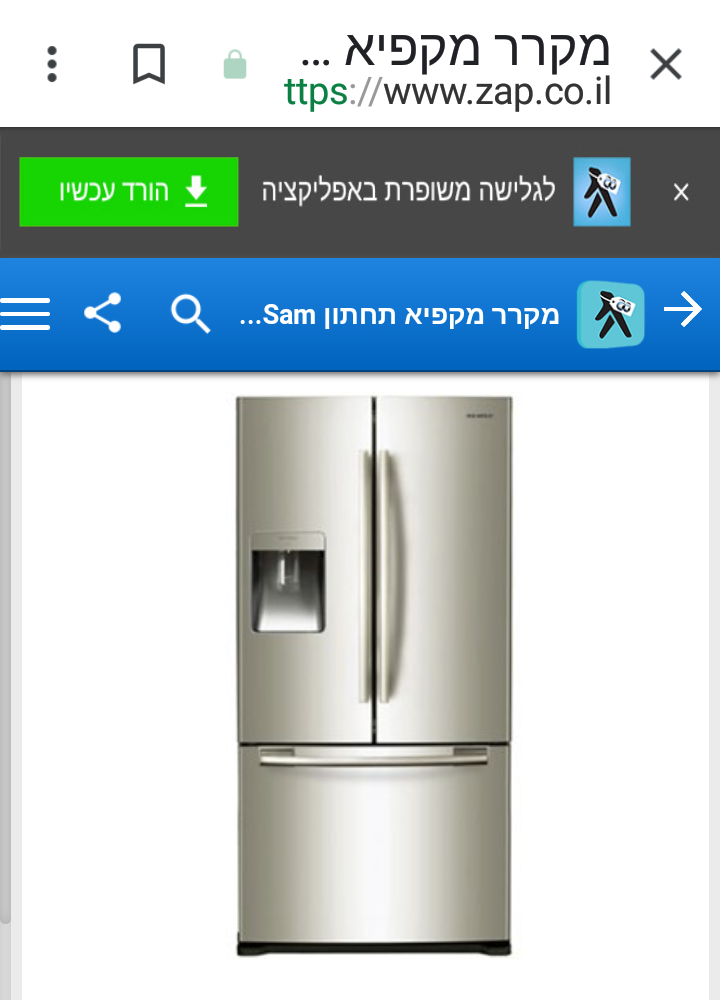Dismiss the app download banner
This screenshot has height=1000, width=720.
681,192
